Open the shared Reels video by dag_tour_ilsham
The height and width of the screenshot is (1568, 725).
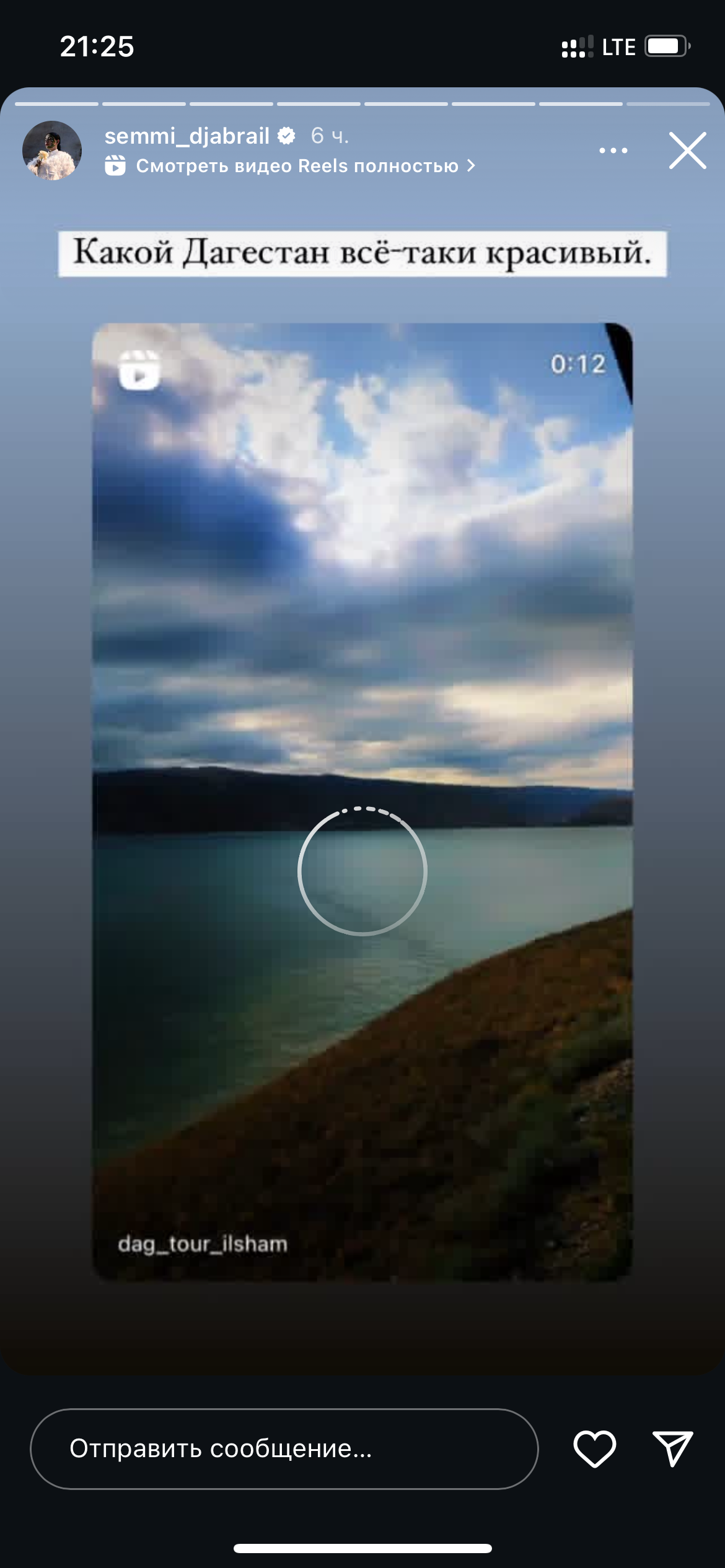click(x=362, y=801)
